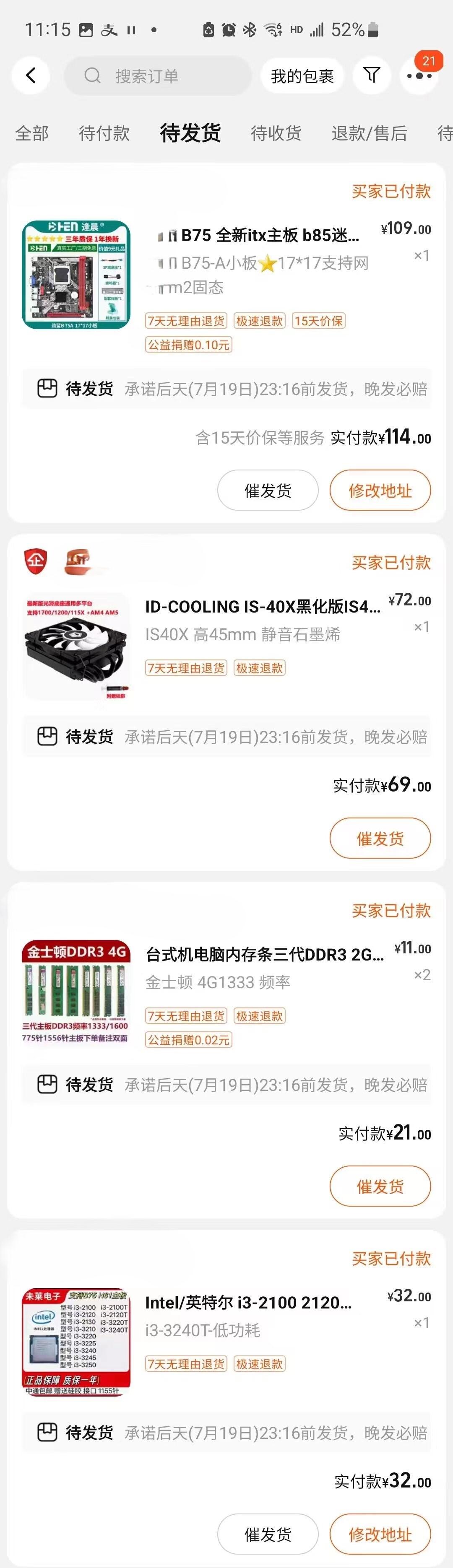
Task: Tap 催发货 on the DDR3 memory order
Action: [380, 1186]
